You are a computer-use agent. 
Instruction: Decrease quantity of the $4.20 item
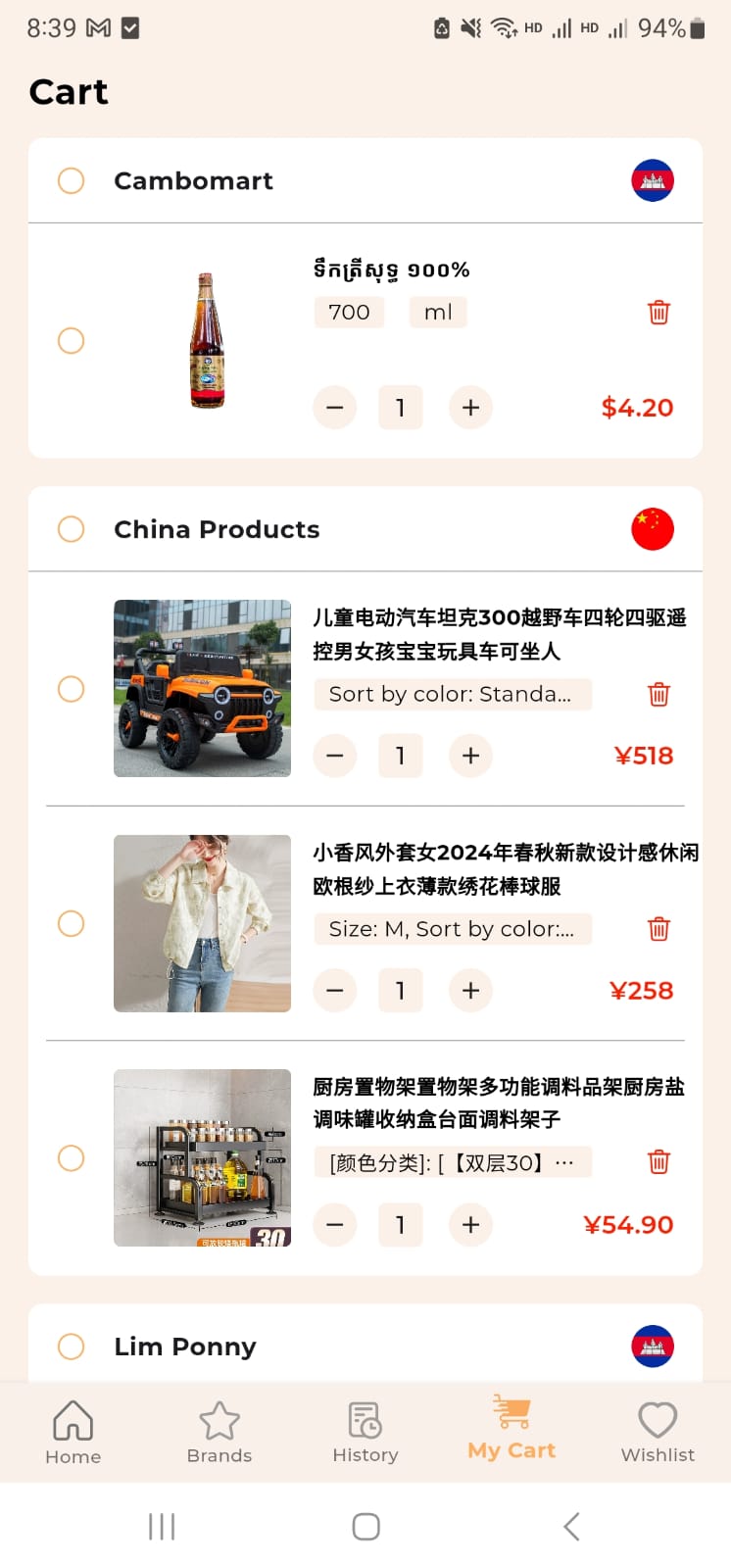coord(334,408)
